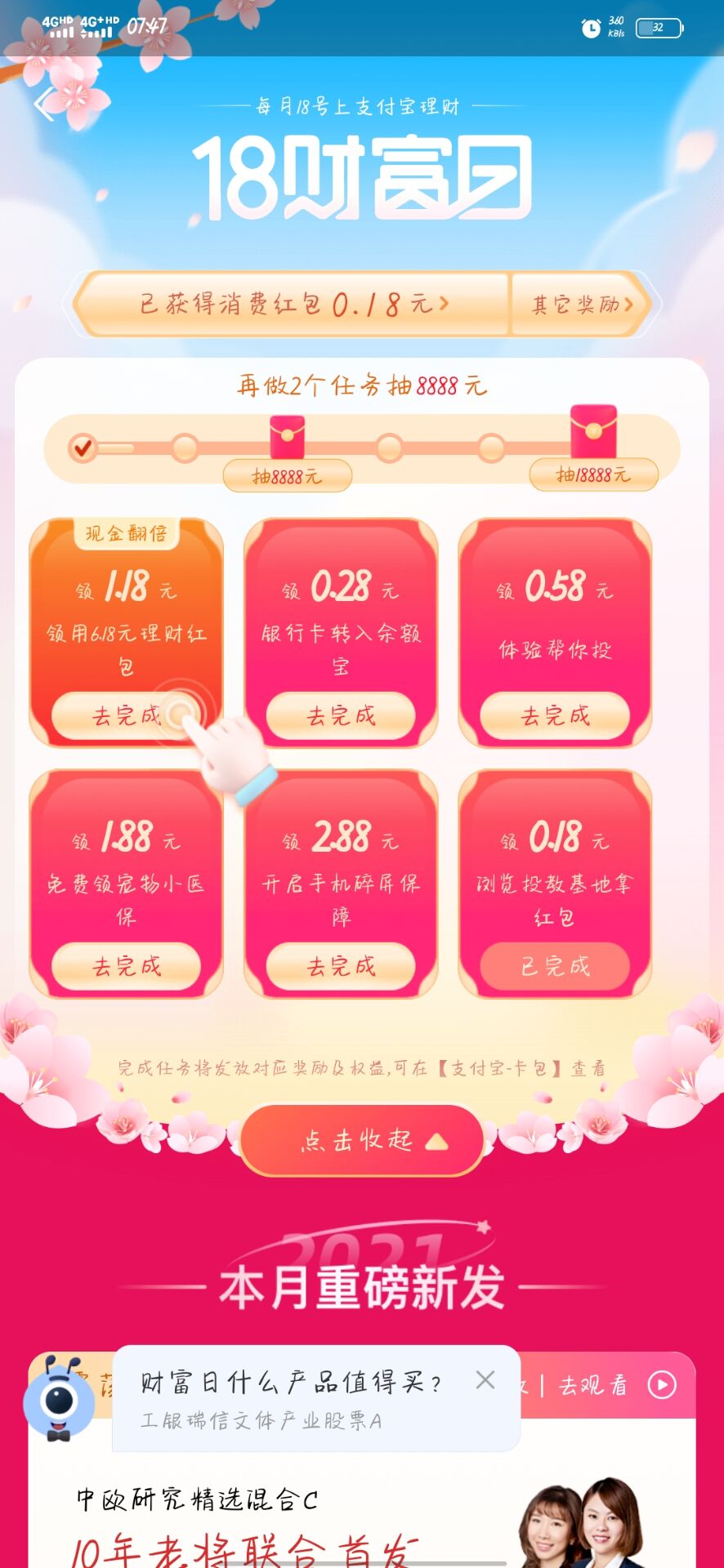Tap 去完成 on 免费领宠物小医保 task
The width and height of the screenshot is (724, 1568).
pos(126,967)
